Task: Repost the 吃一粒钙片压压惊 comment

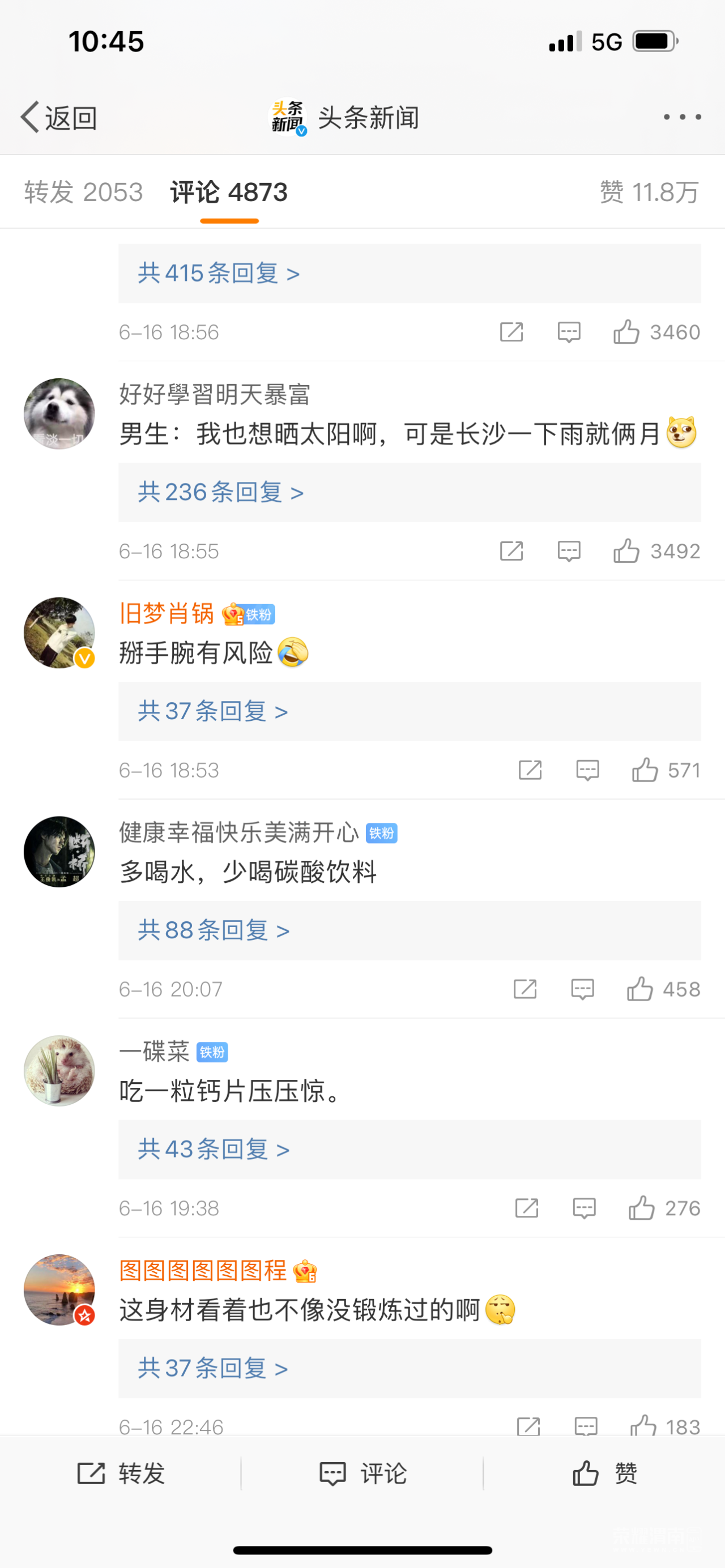Action: point(527,1209)
